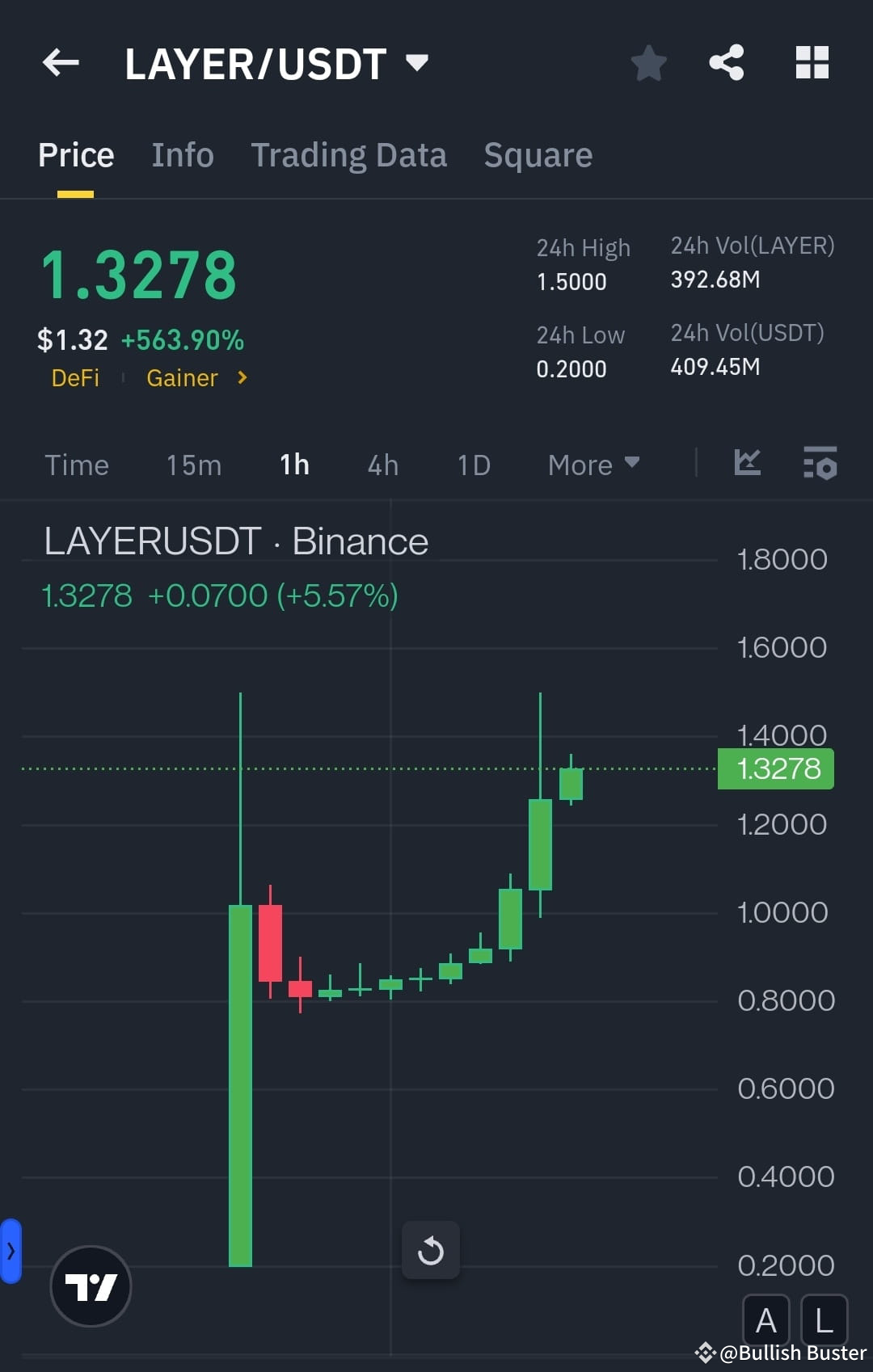Click the green 1.3278 price label
This screenshot has width=873, height=1372.
(774, 768)
